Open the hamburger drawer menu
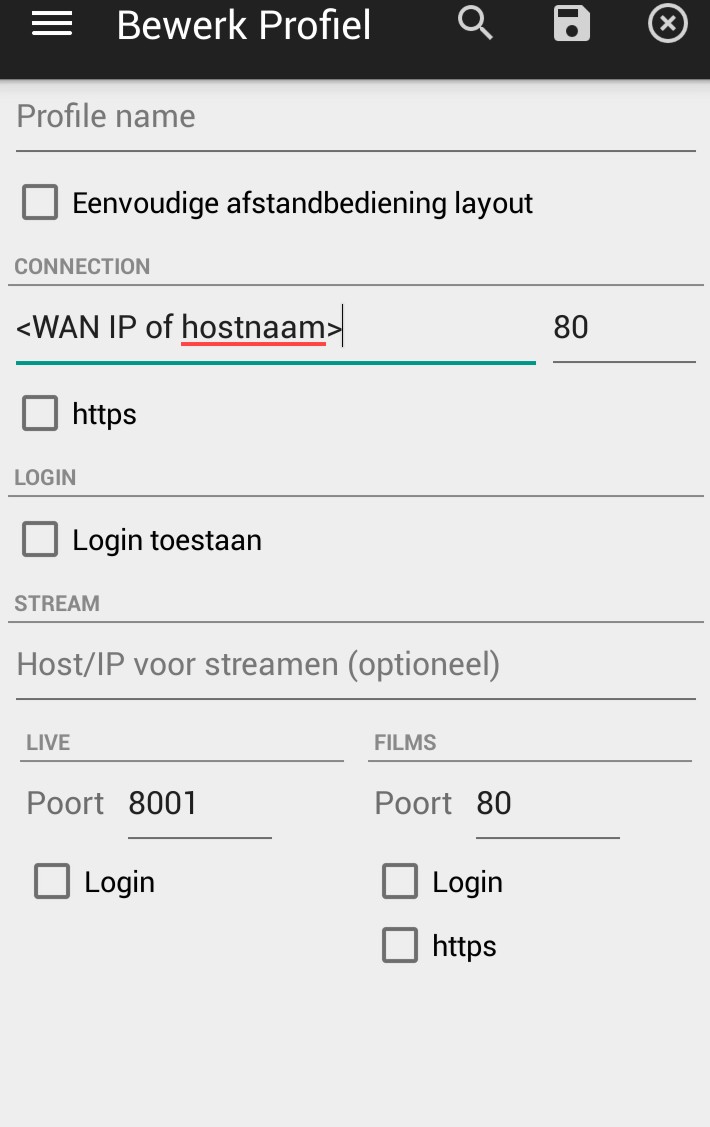 pyautogui.click(x=52, y=25)
